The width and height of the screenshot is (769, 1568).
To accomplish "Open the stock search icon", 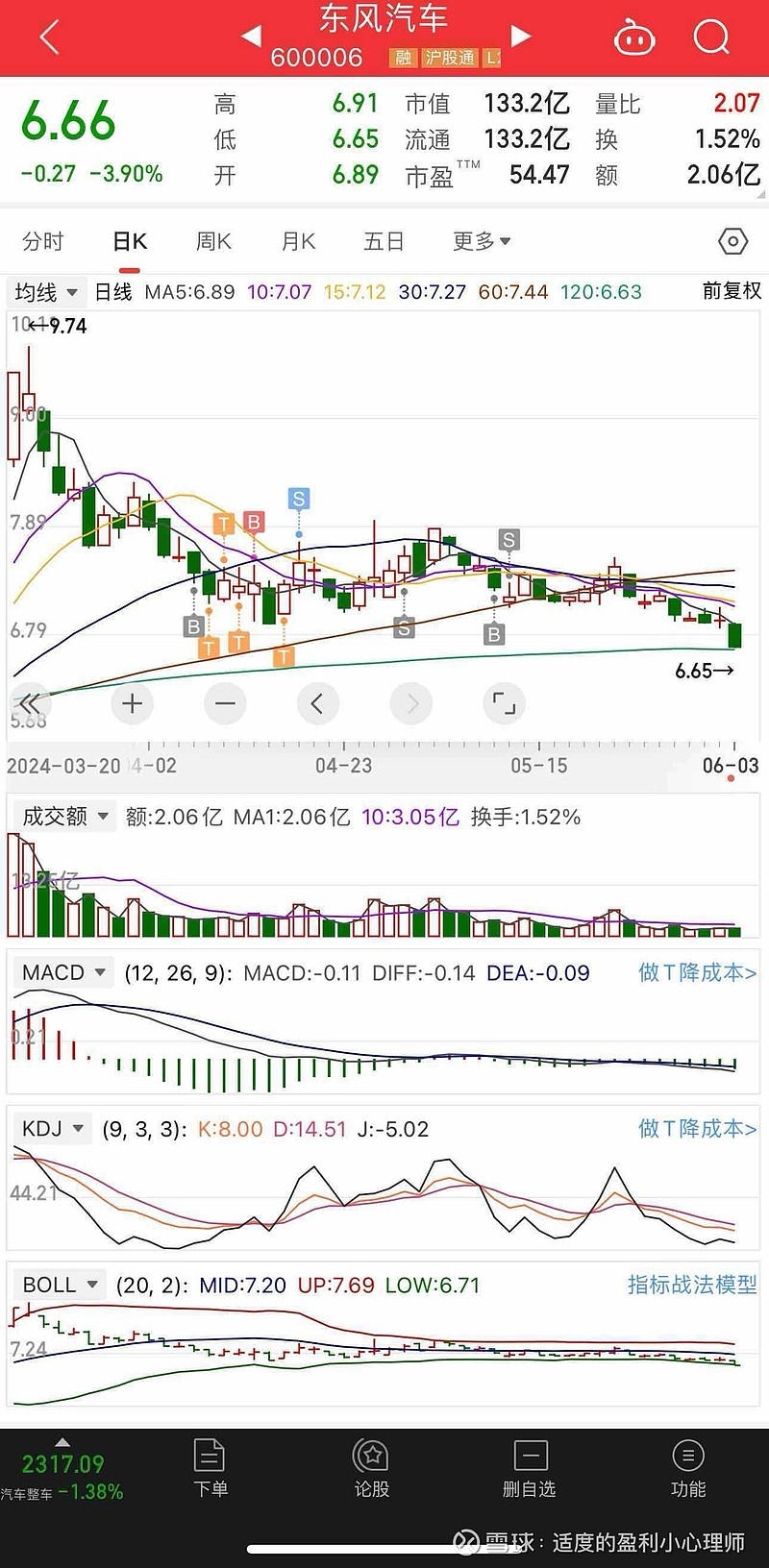I will coord(711,37).
